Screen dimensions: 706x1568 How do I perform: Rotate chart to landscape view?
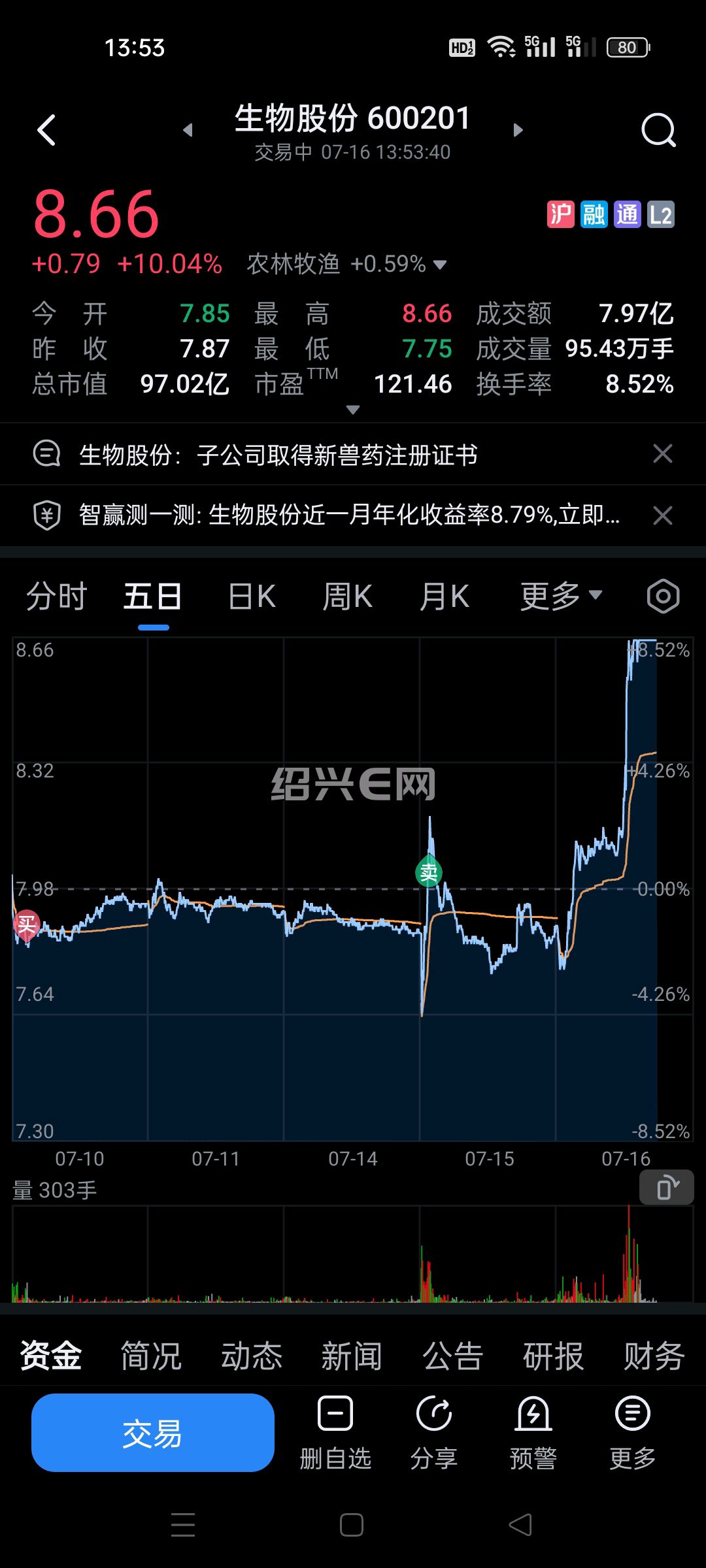tap(667, 1187)
